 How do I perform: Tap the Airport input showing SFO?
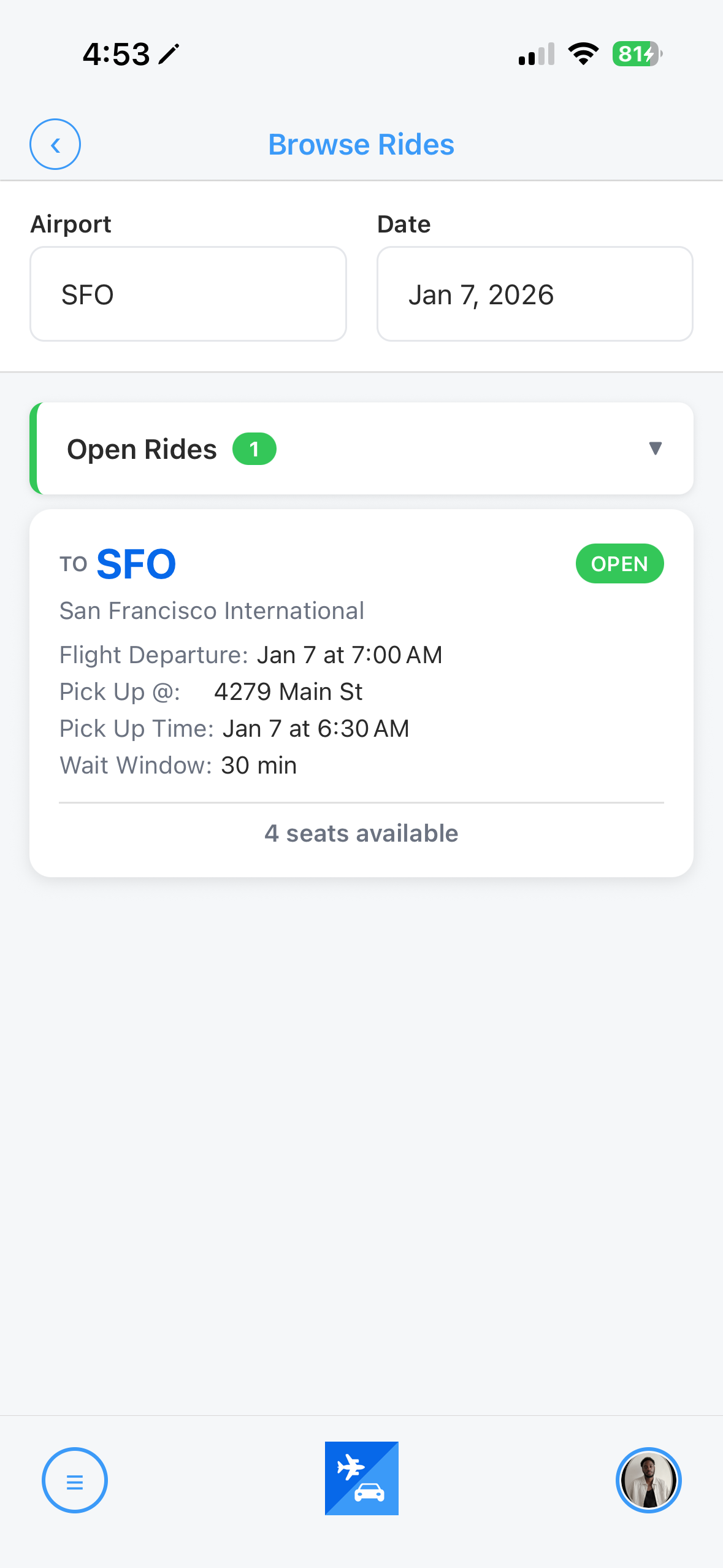[x=188, y=294]
